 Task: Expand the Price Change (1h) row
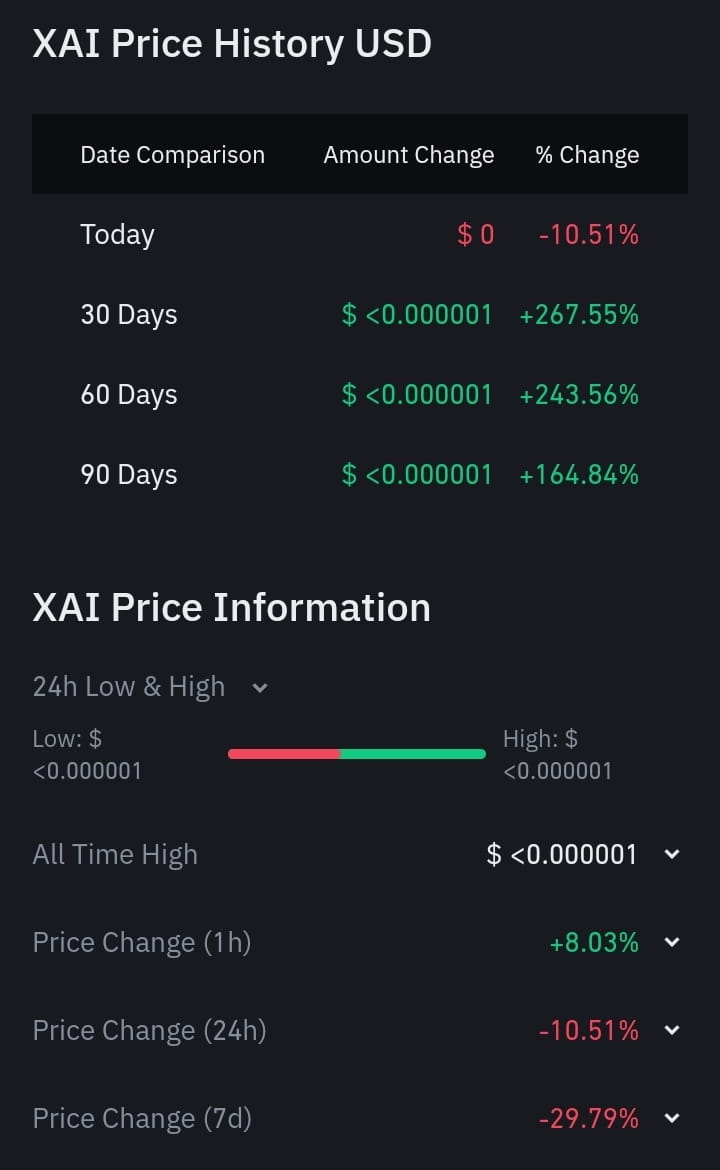[672, 942]
